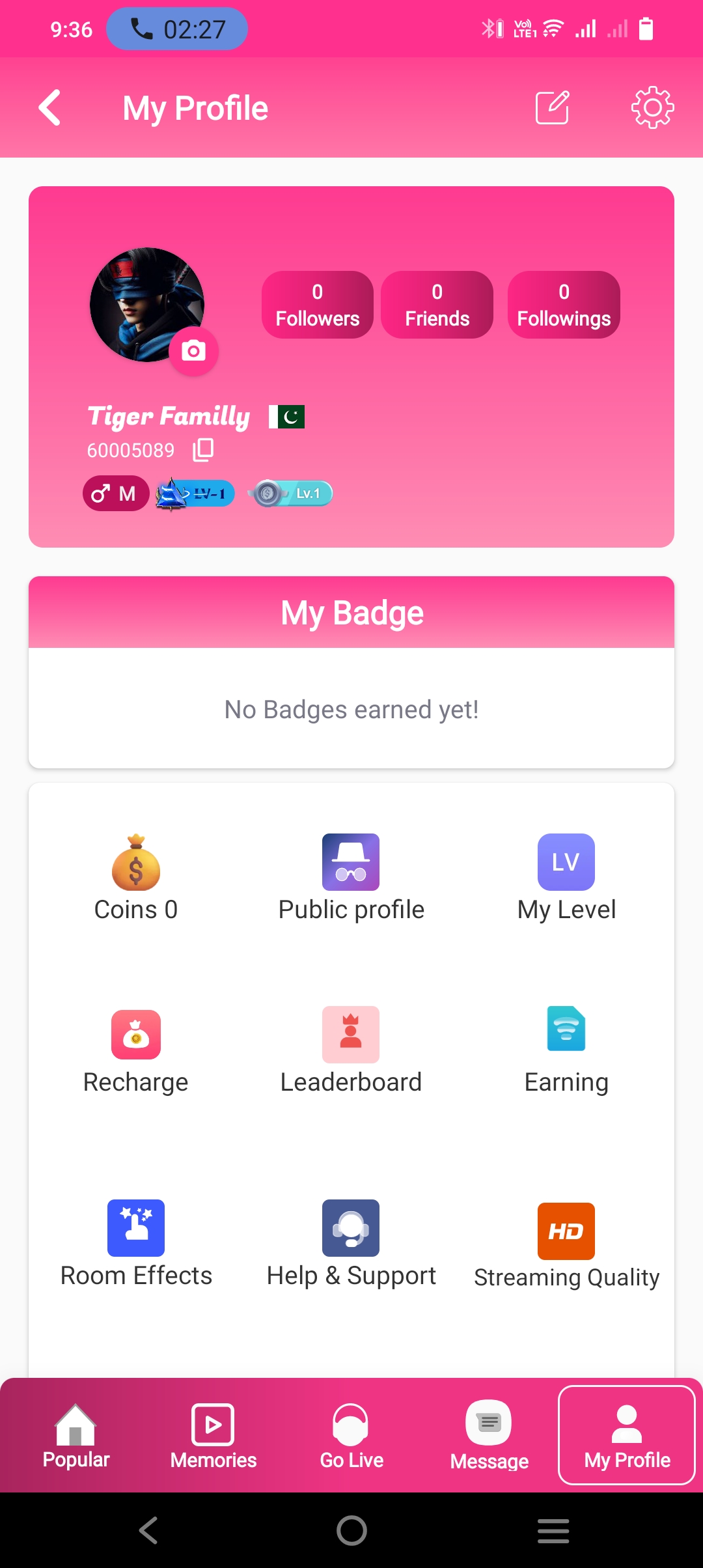This screenshot has height=1568, width=703.
Task: Open Public profile
Action: pos(351,877)
